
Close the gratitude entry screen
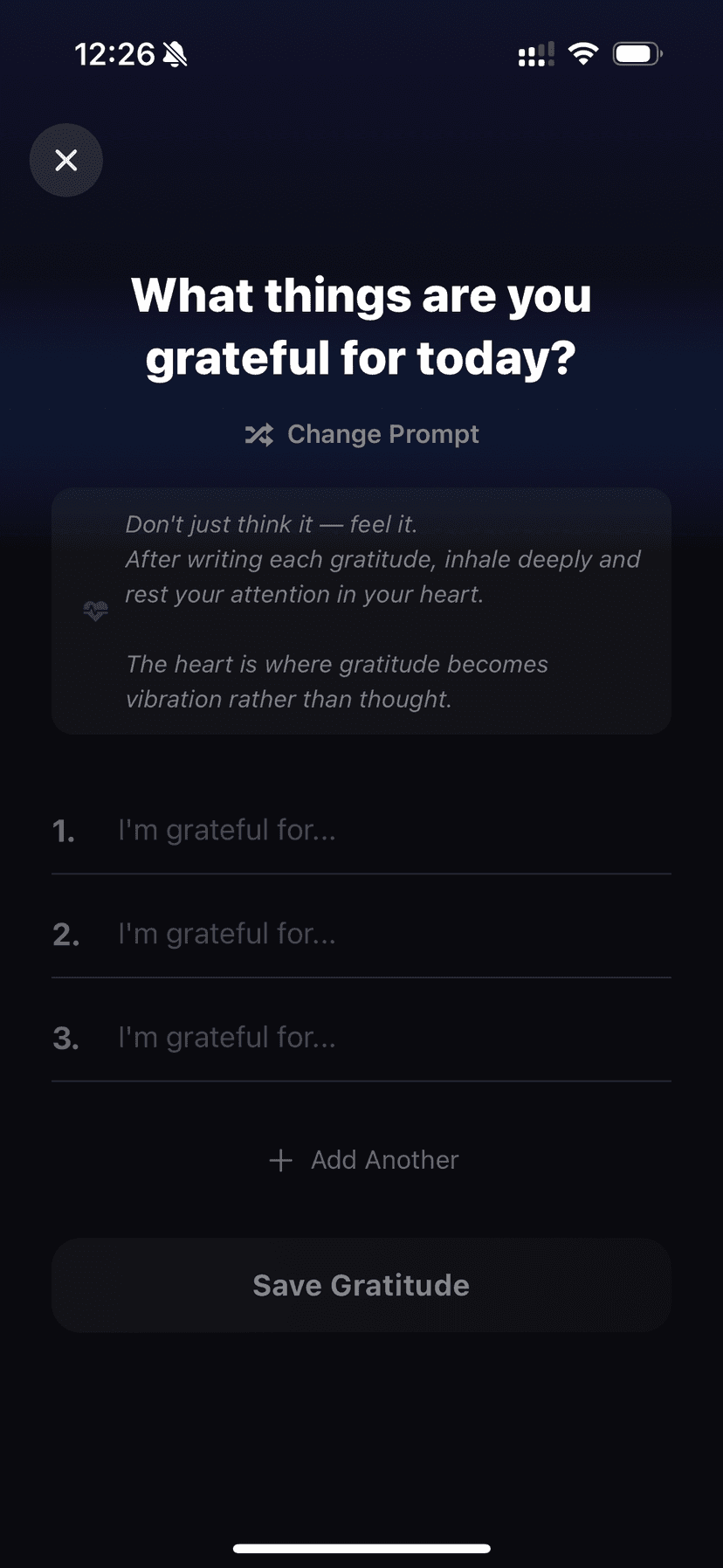coord(66,160)
